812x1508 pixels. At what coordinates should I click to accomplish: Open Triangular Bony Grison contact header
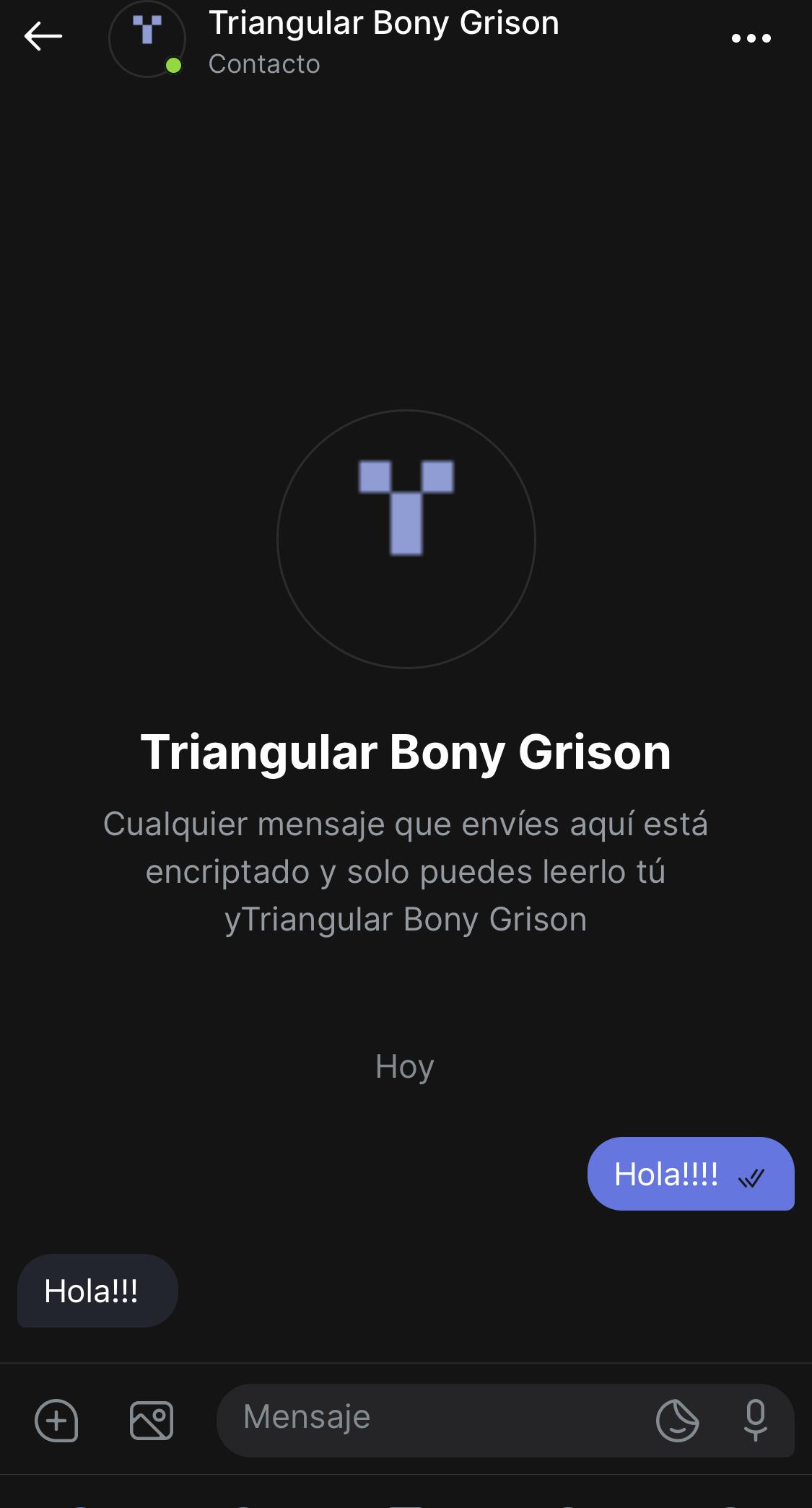pos(383,40)
